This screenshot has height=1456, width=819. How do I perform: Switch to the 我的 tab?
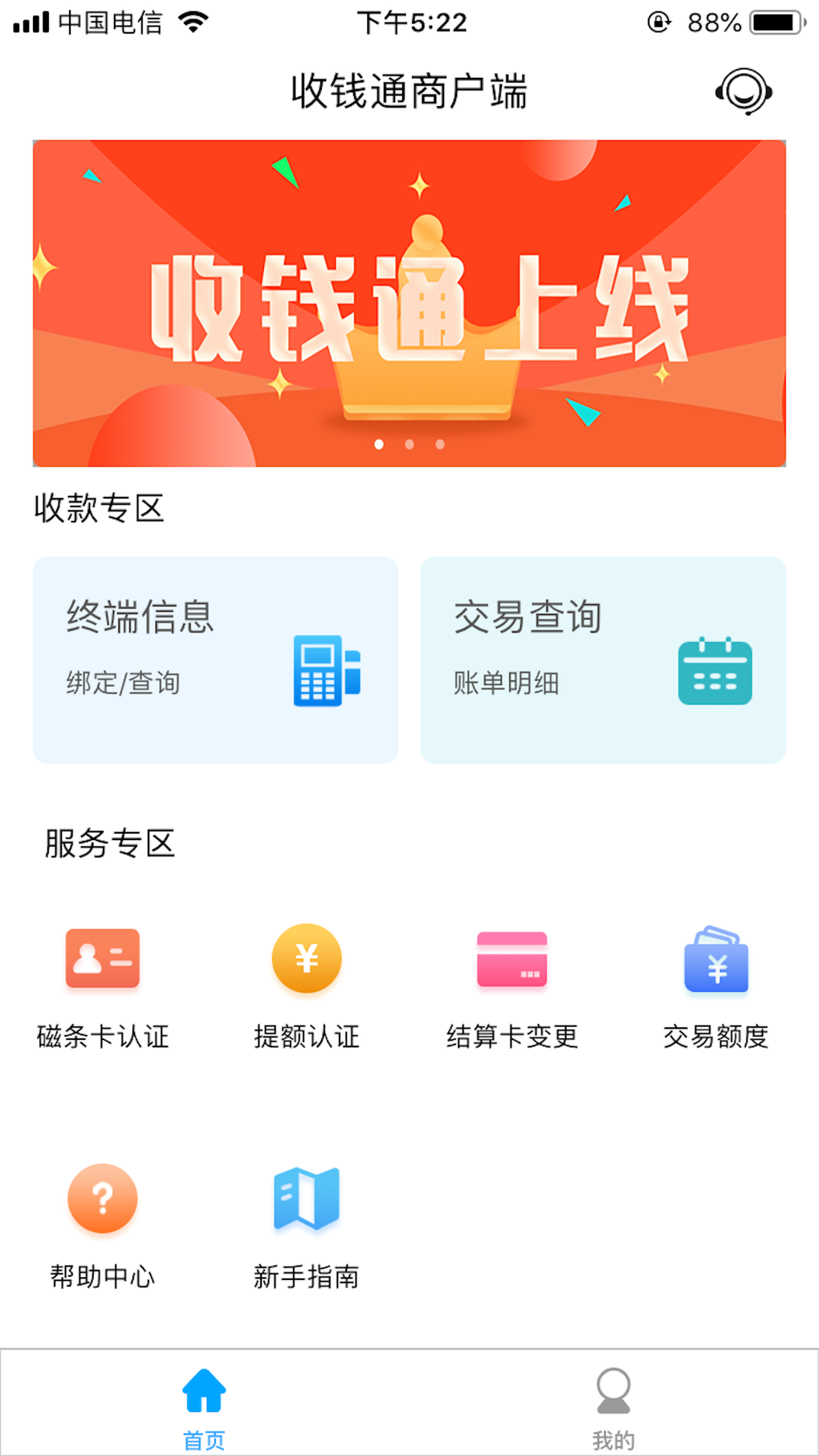[613, 1407]
